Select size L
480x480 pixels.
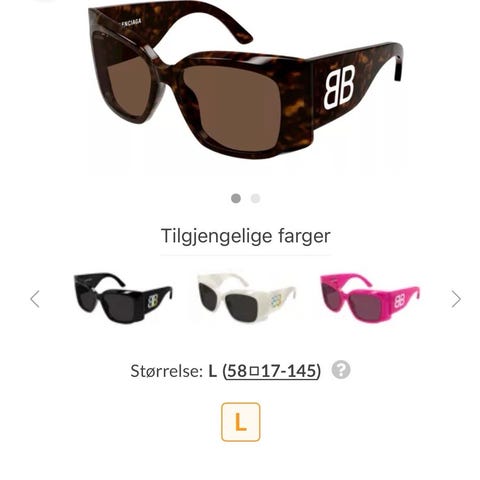pyautogui.click(x=241, y=422)
